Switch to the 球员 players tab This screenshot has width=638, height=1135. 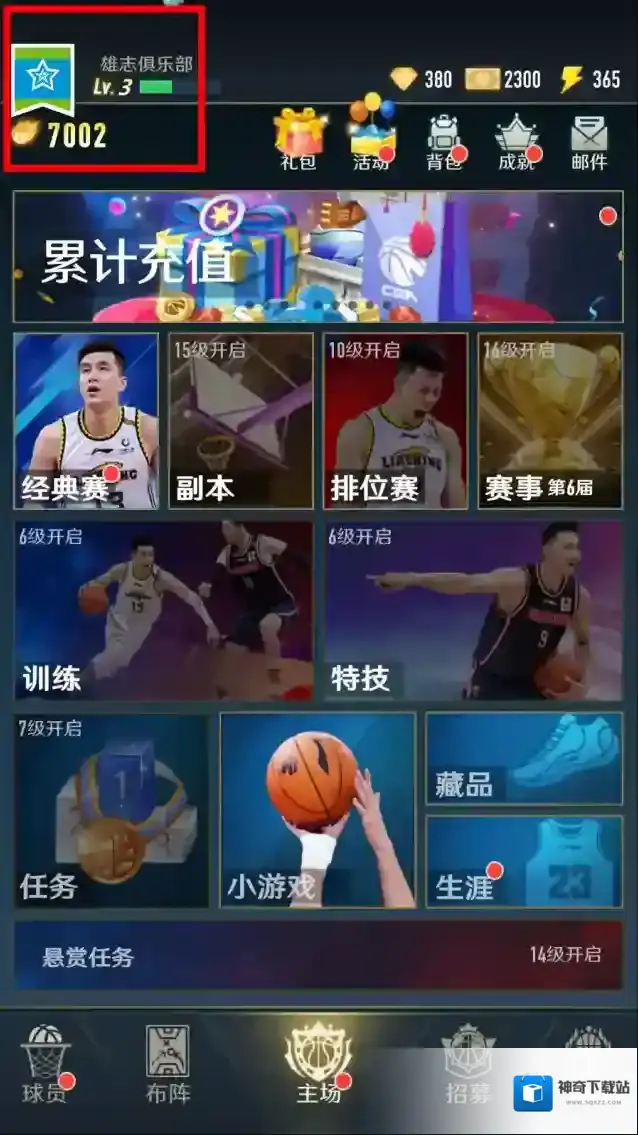[46, 1064]
